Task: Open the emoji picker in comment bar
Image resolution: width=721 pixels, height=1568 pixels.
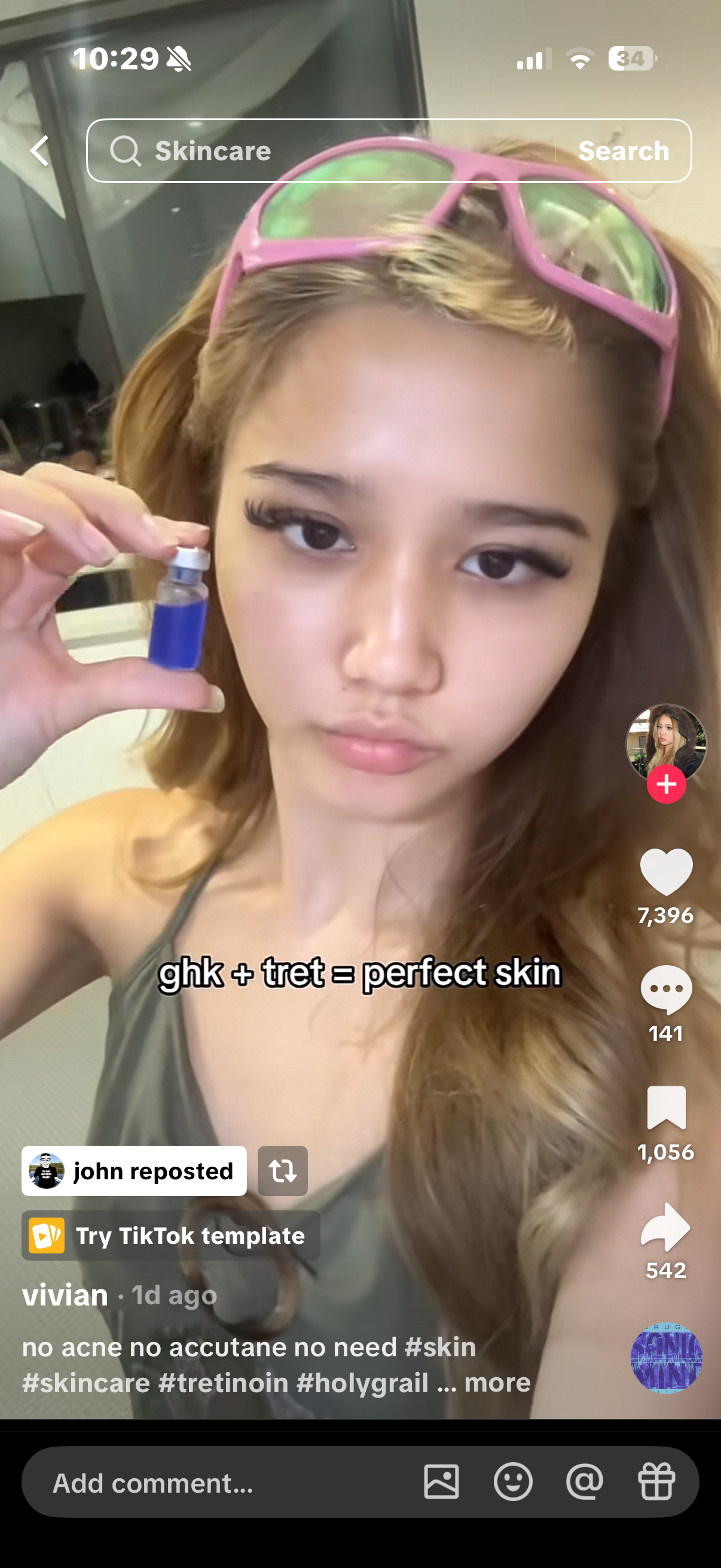Action: pos(513,1482)
